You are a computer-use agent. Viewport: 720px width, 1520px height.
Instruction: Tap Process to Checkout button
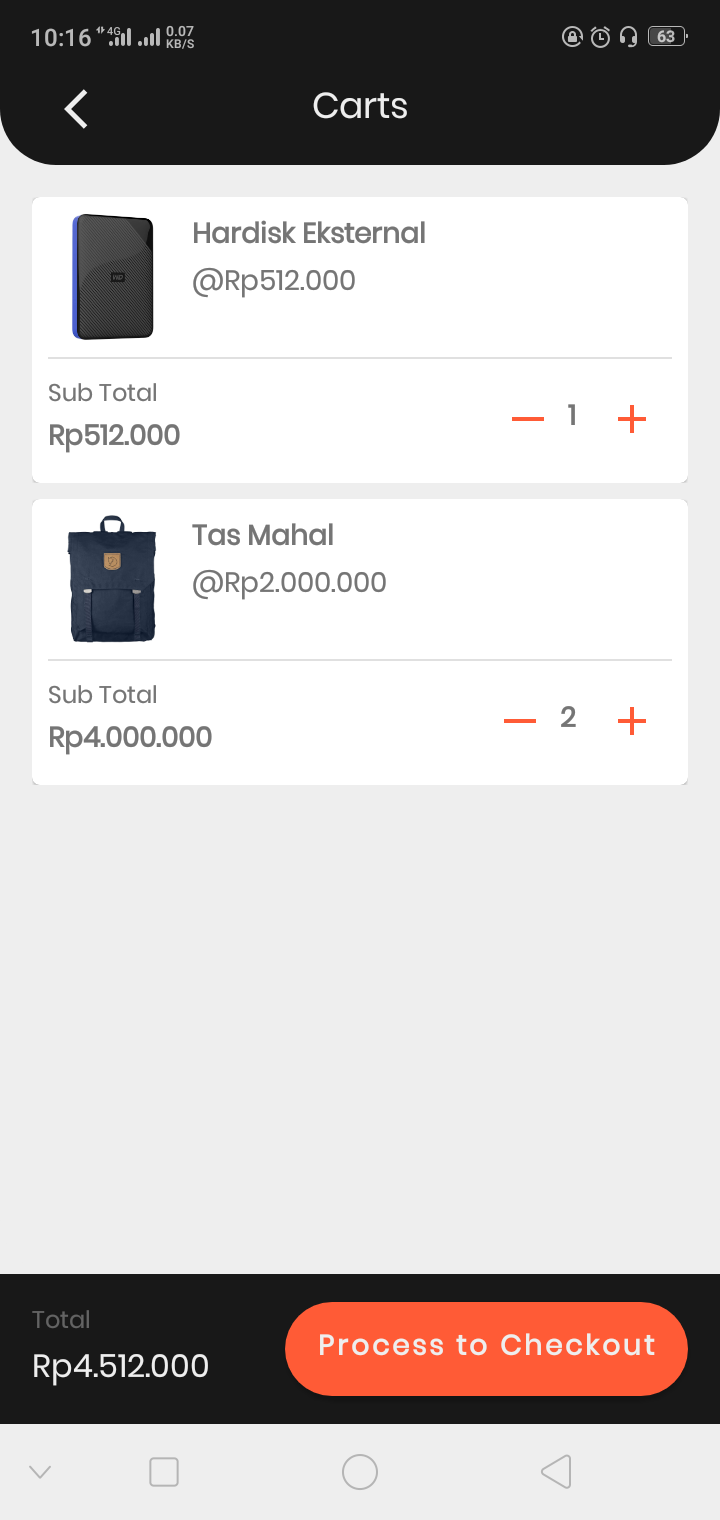click(486, 1348)
